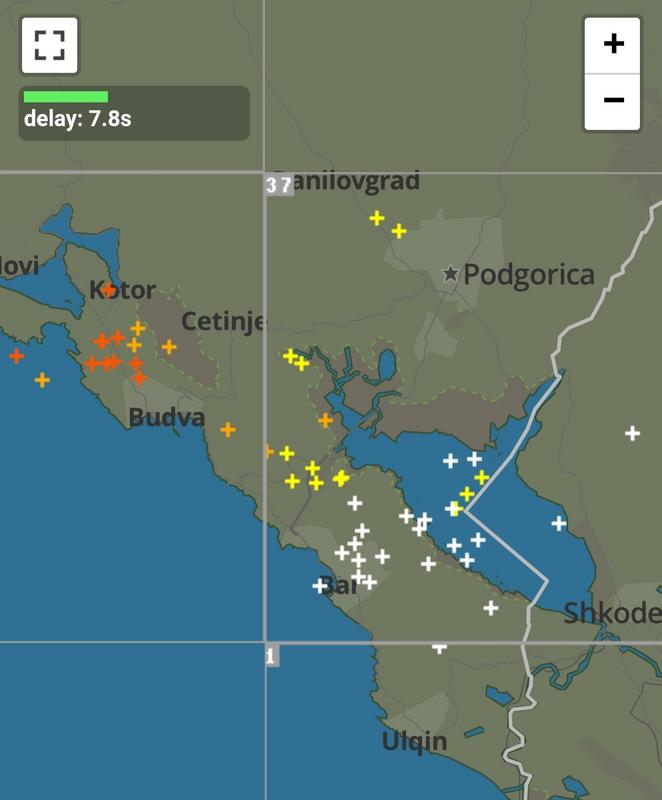
Task: Zoom out of the map
Action: click(613, 101)
